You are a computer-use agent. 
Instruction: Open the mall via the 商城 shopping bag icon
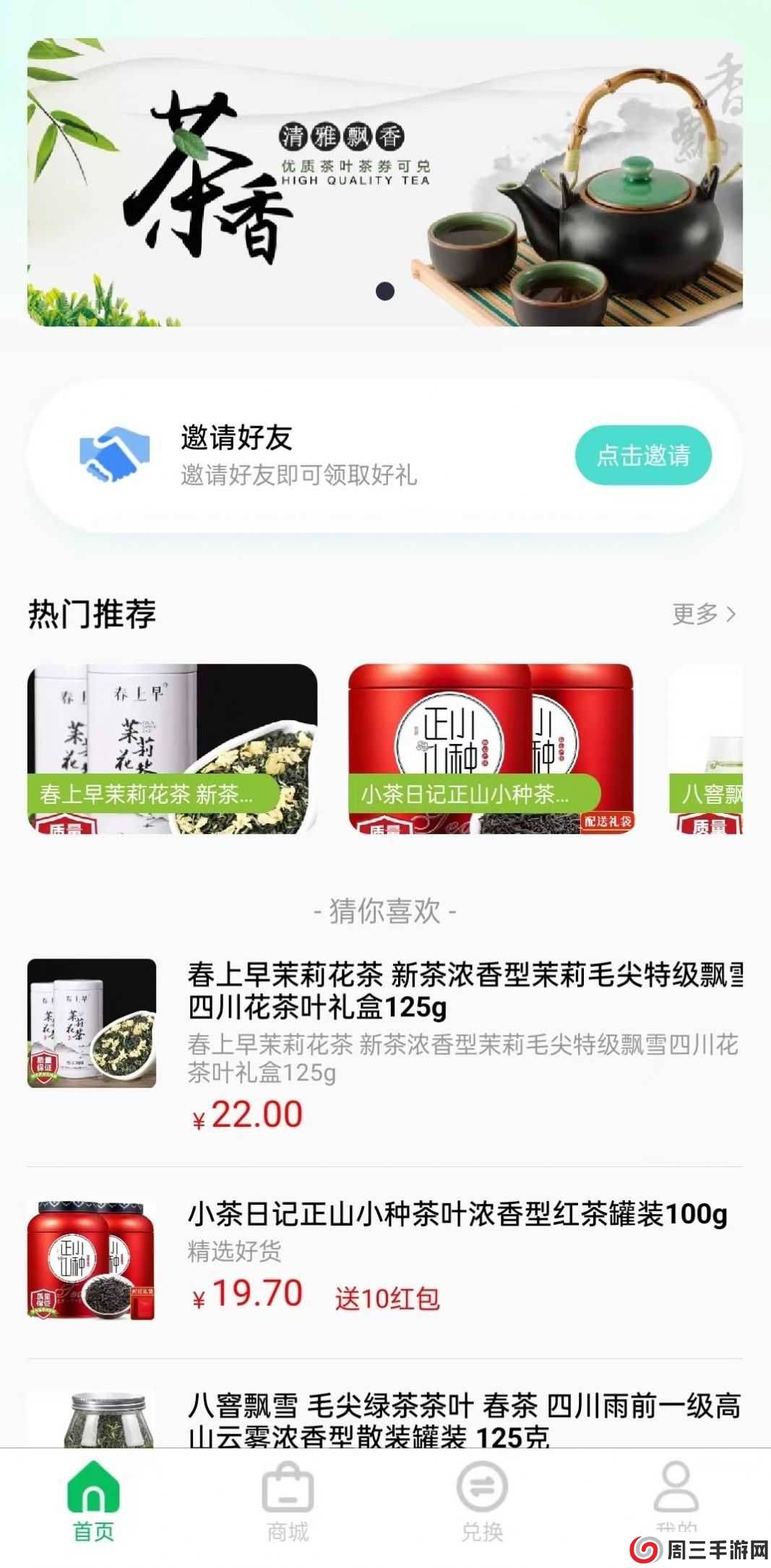289,1485
